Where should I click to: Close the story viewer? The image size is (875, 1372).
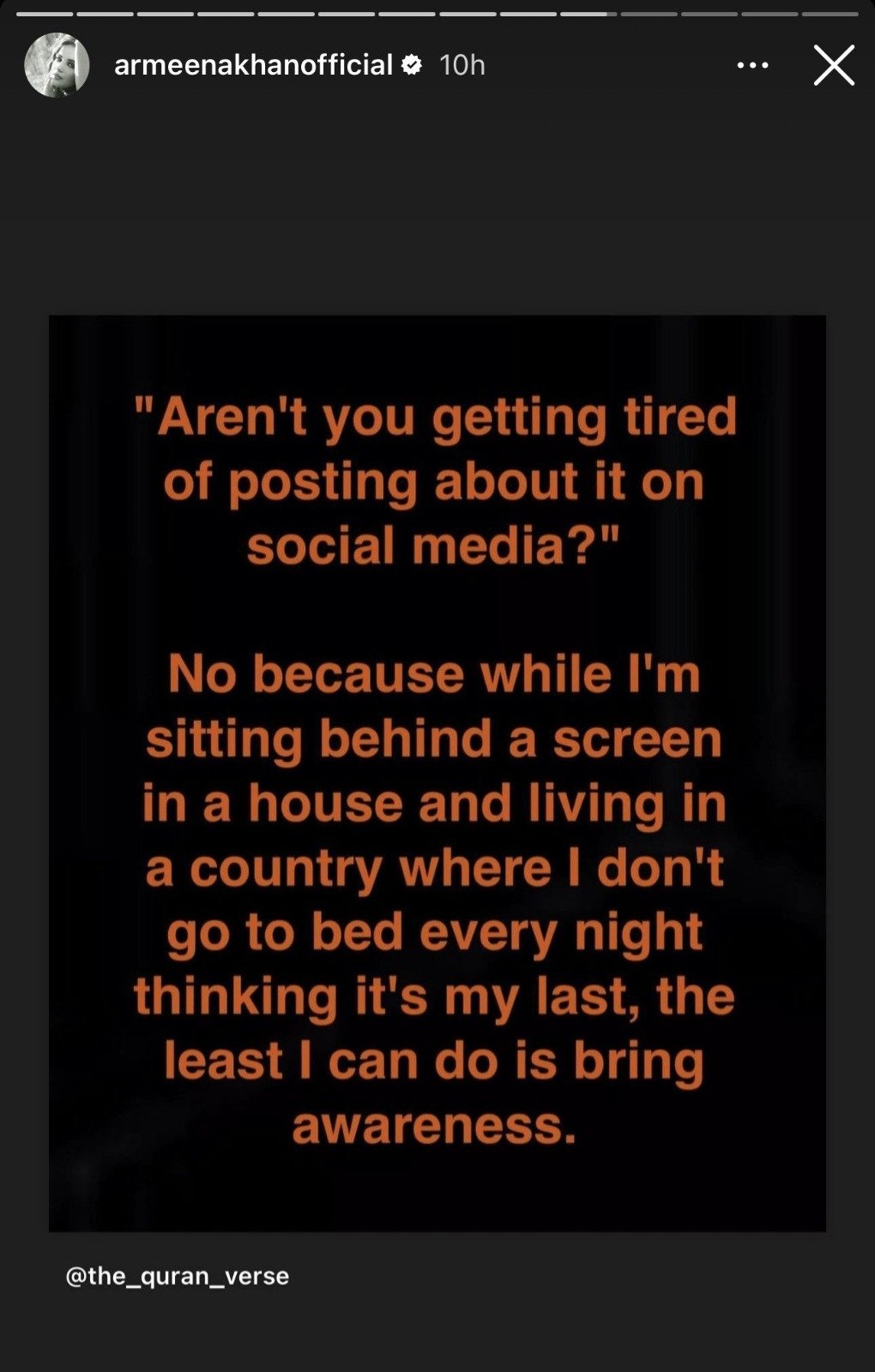point(834,65)
